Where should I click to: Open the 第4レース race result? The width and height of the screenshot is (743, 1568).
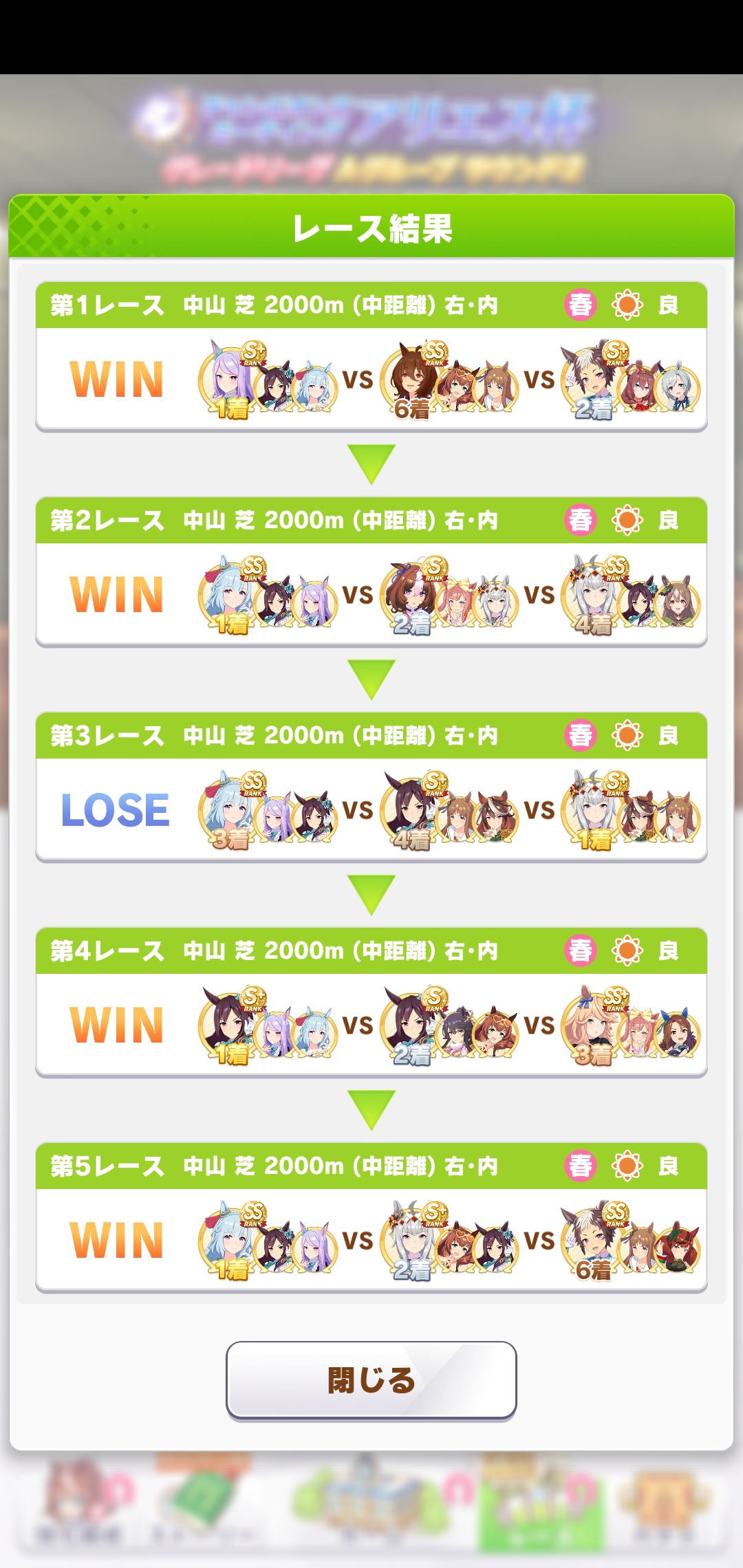[371, 1002]
